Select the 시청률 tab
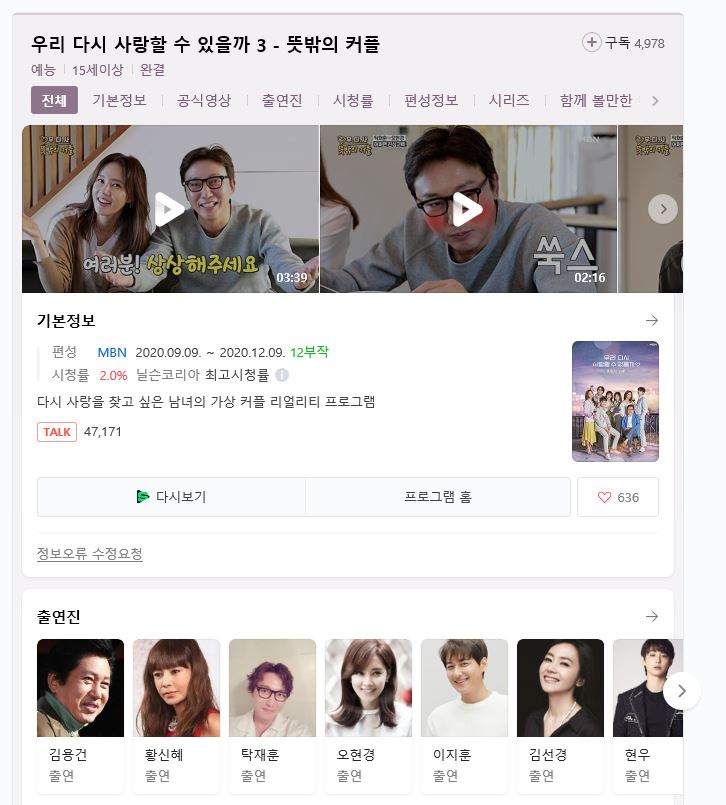 click(x=353, y=100)
